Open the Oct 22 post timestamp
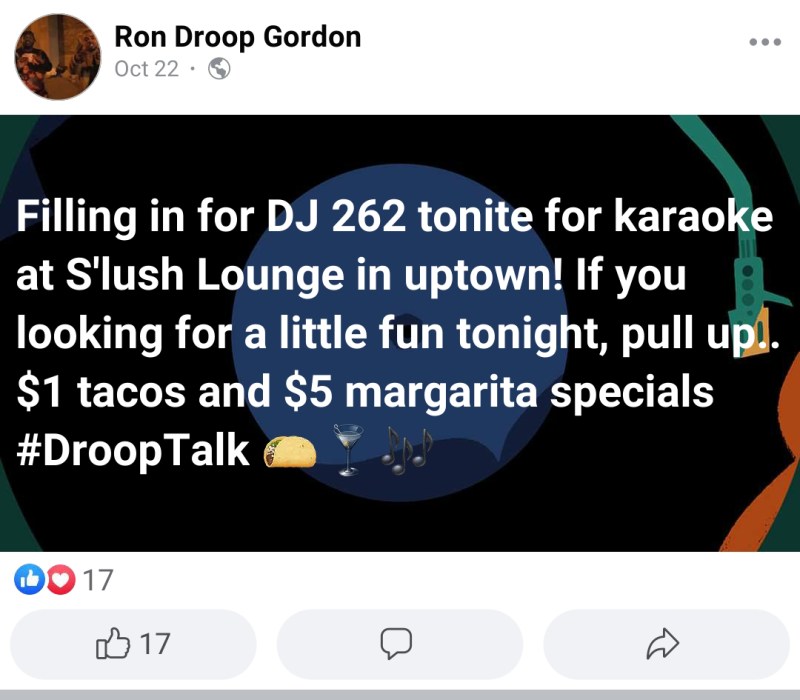This screenshot has height=700, width=800. pos(146,69)
